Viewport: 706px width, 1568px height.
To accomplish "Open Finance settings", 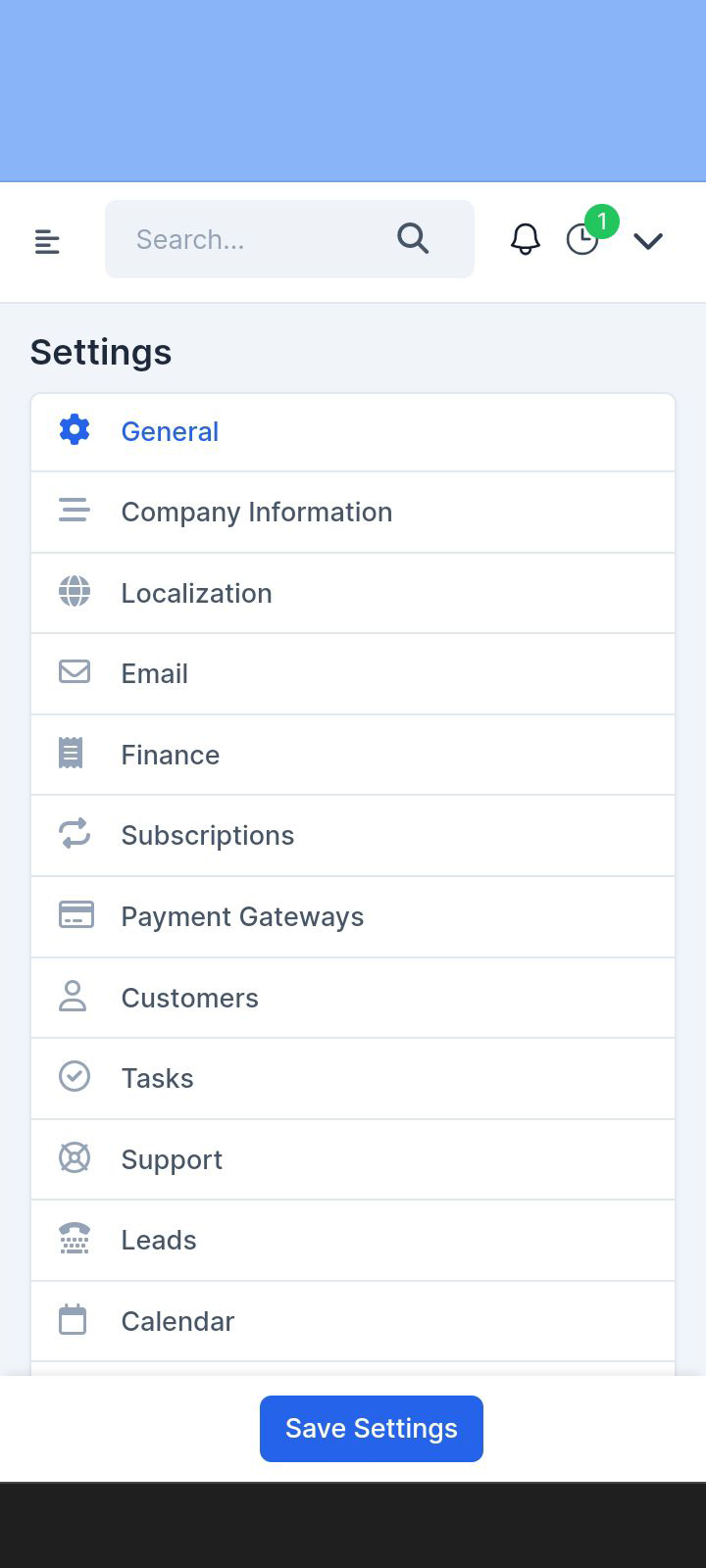I will pyautogui.click(x=353, y=755).
